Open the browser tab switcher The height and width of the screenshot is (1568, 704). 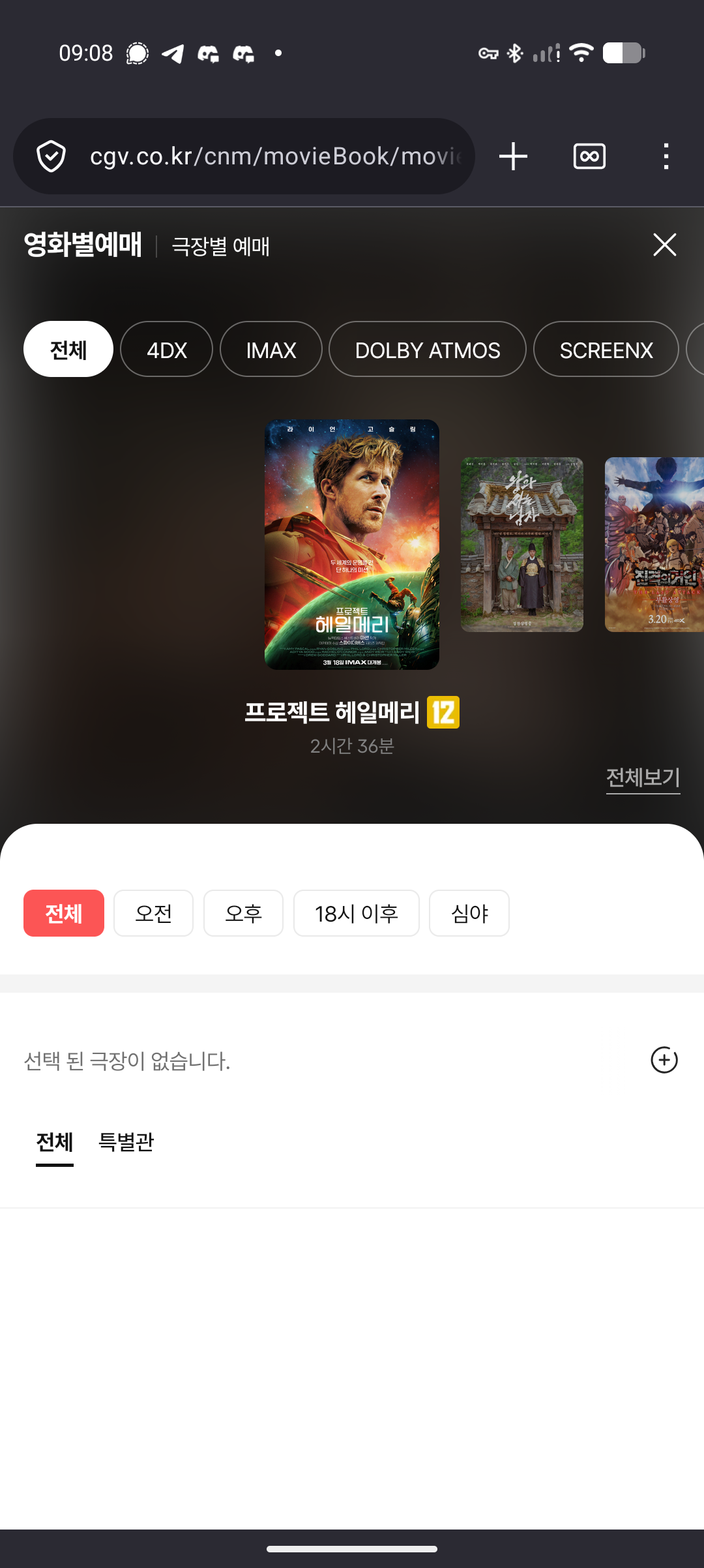[x=589, y=157]
